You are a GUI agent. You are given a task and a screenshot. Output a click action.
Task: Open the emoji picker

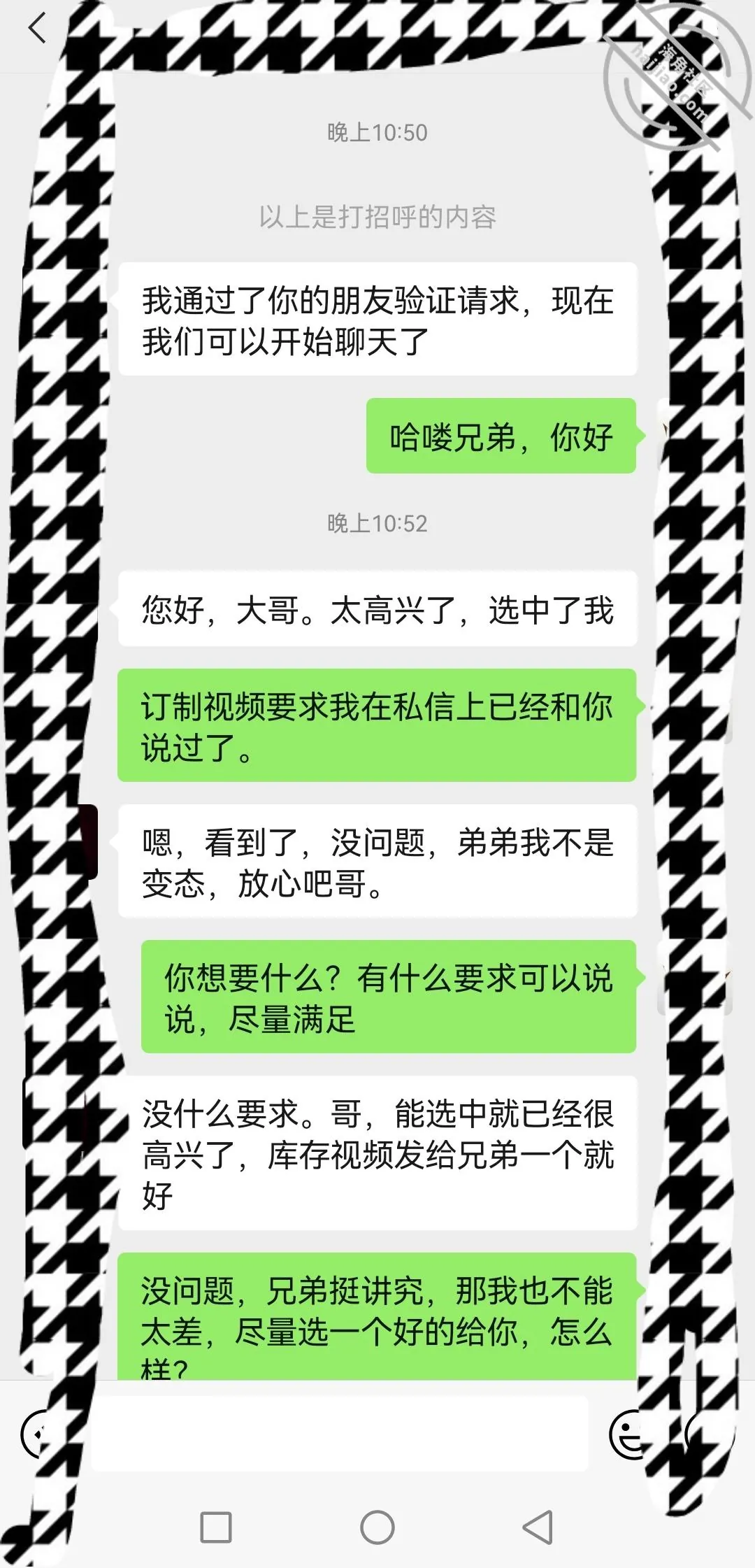(628, 1434)
